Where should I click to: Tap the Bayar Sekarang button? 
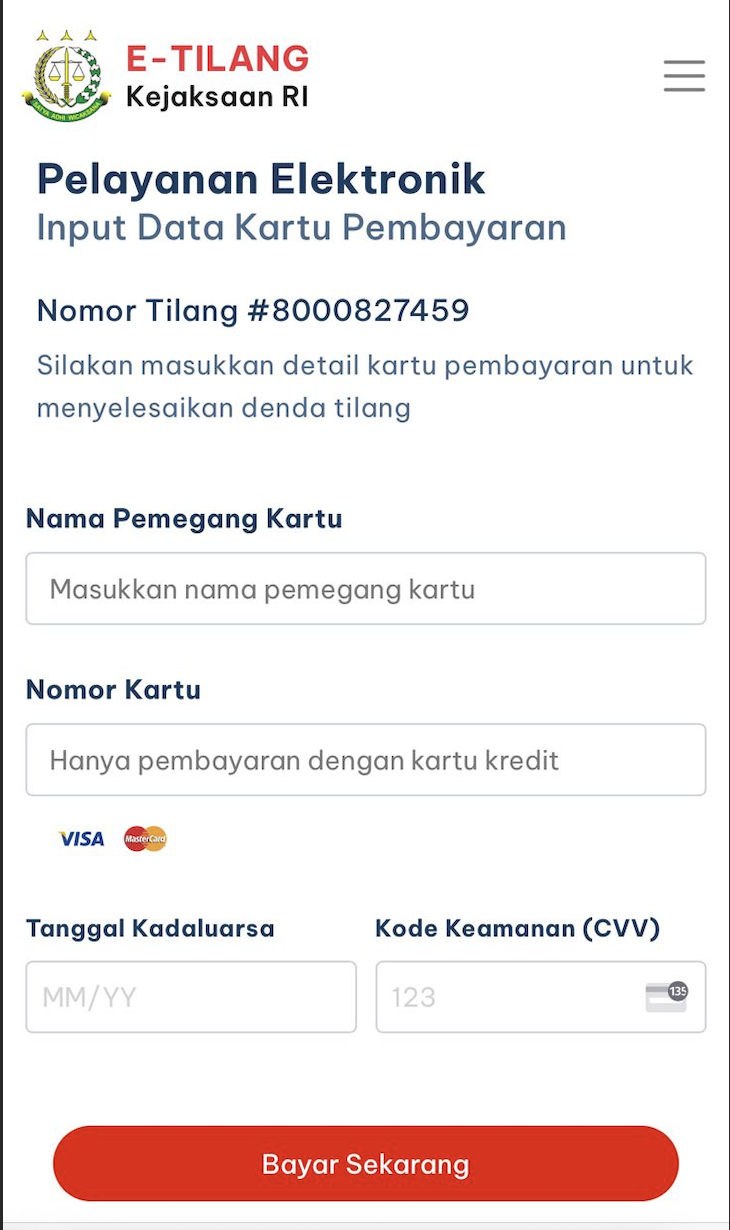coord(365,1164)
